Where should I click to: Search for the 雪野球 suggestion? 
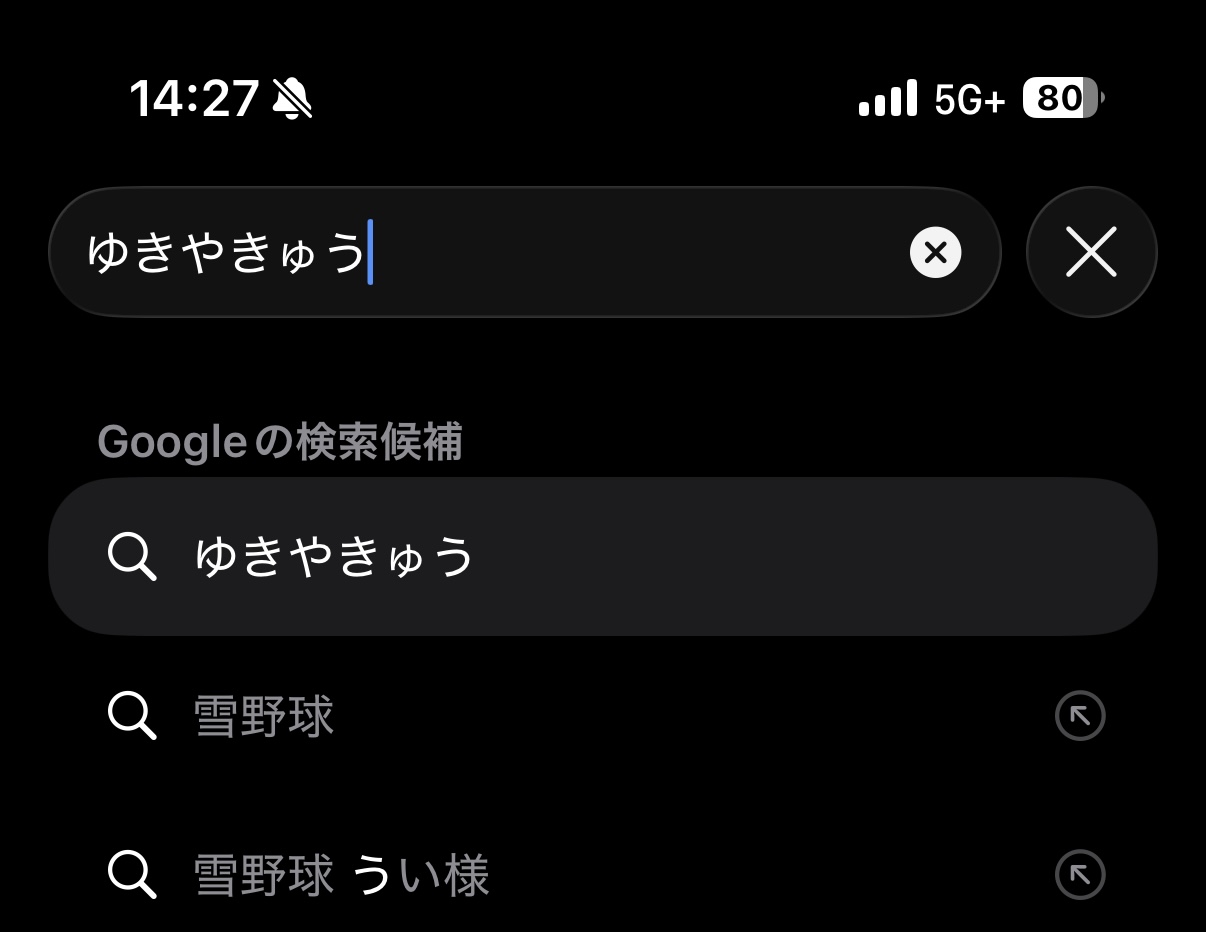500,716
